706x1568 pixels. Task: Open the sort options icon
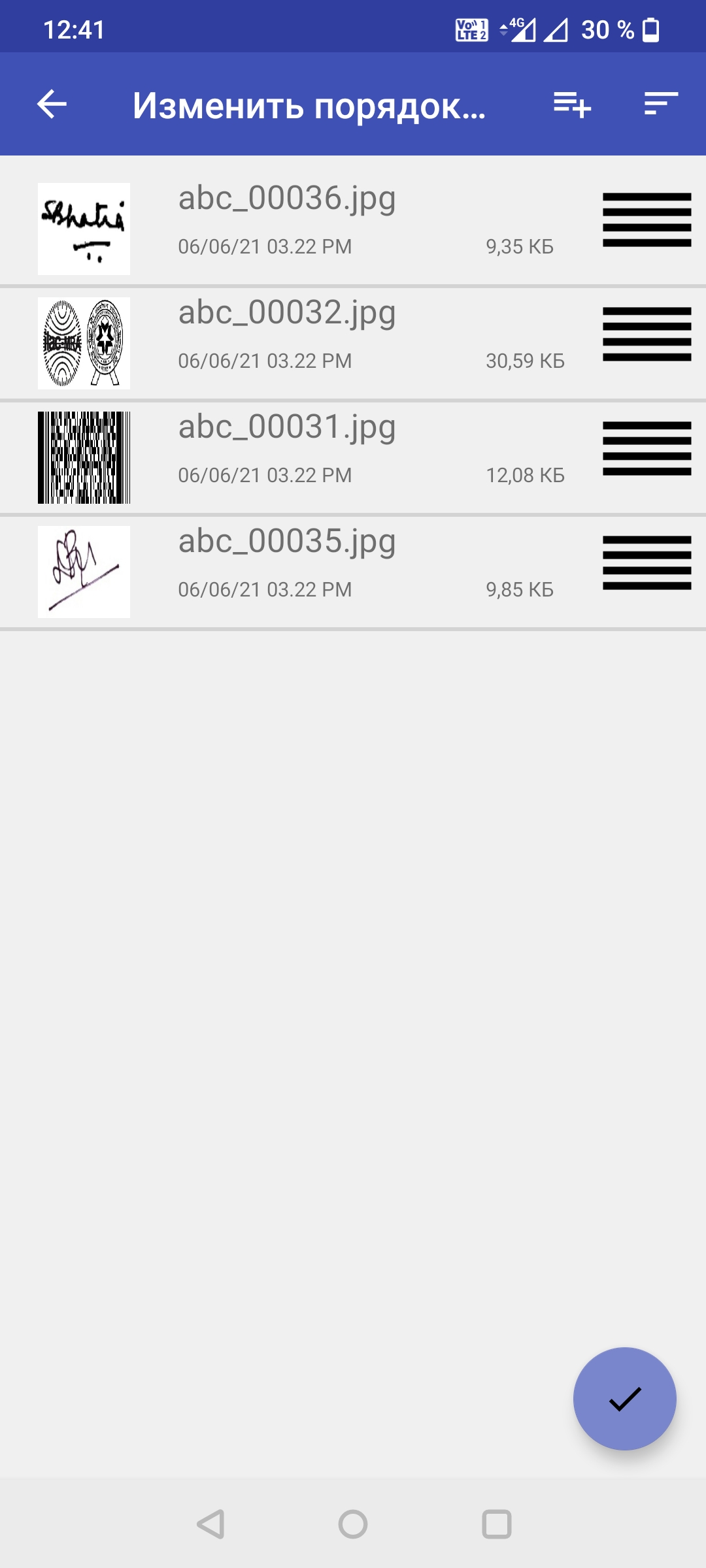[661, 104]
